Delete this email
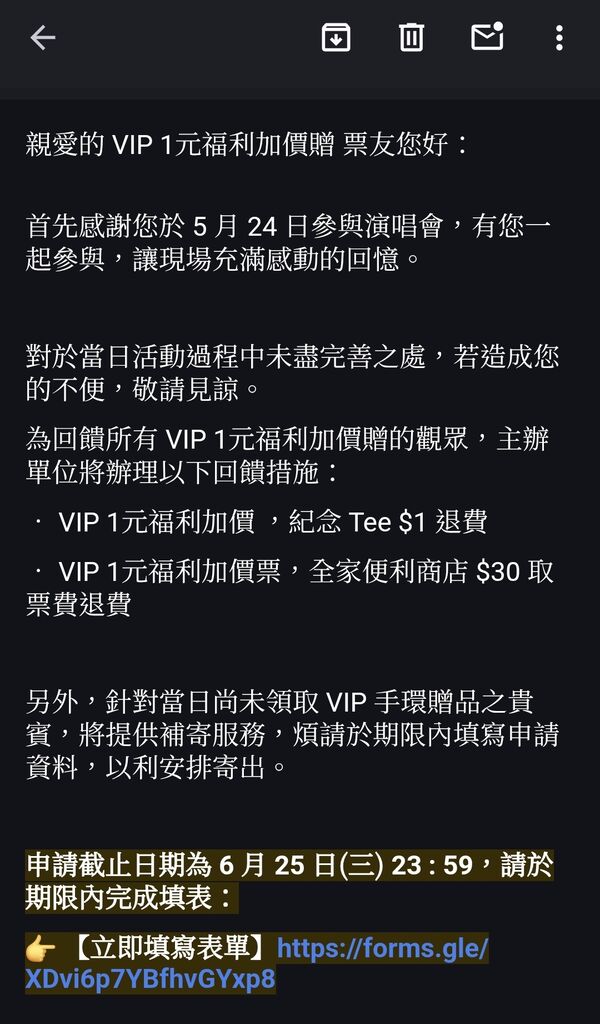 tap(411, 37)
